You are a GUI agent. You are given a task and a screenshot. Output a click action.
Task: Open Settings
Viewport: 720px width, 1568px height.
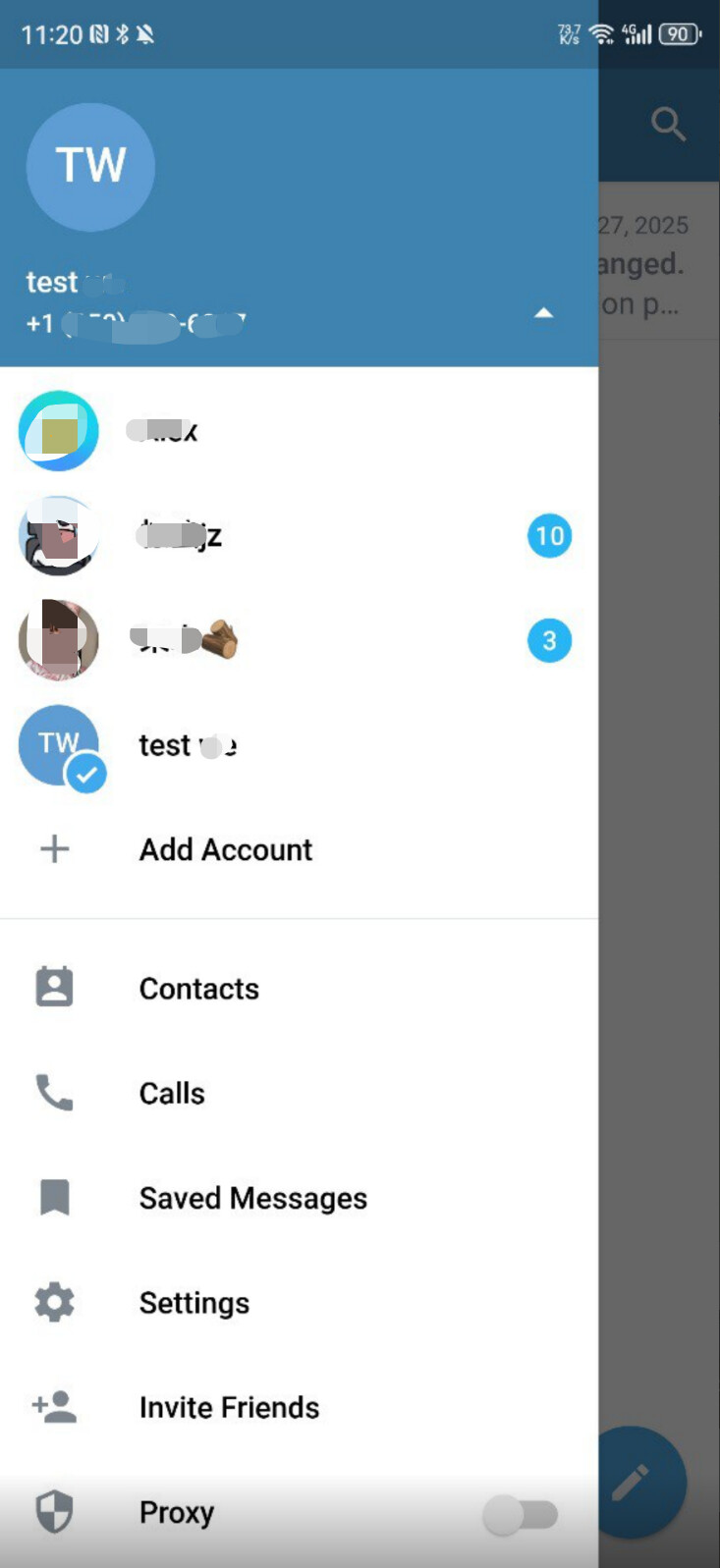(299, 1302)
